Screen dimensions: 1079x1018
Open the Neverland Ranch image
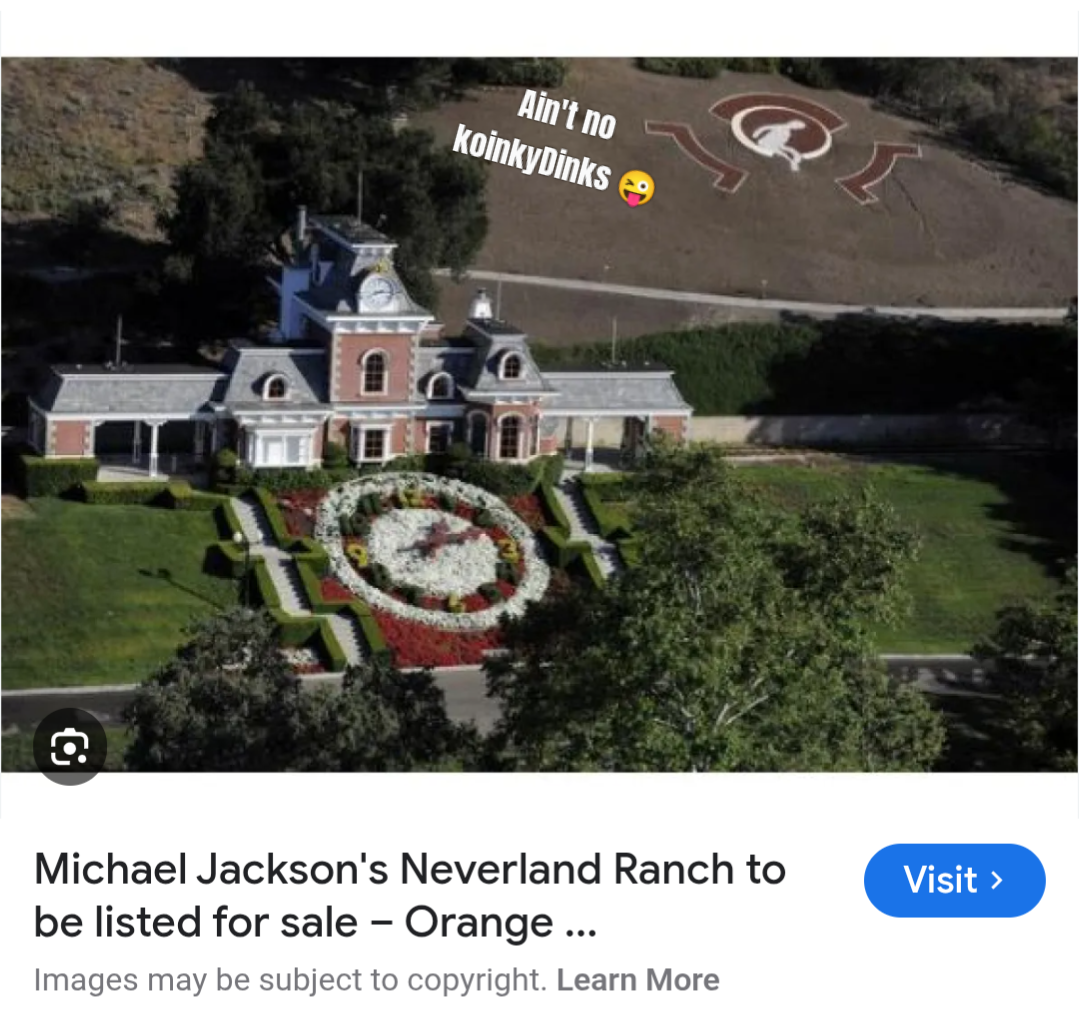click(x=540, y=414)
